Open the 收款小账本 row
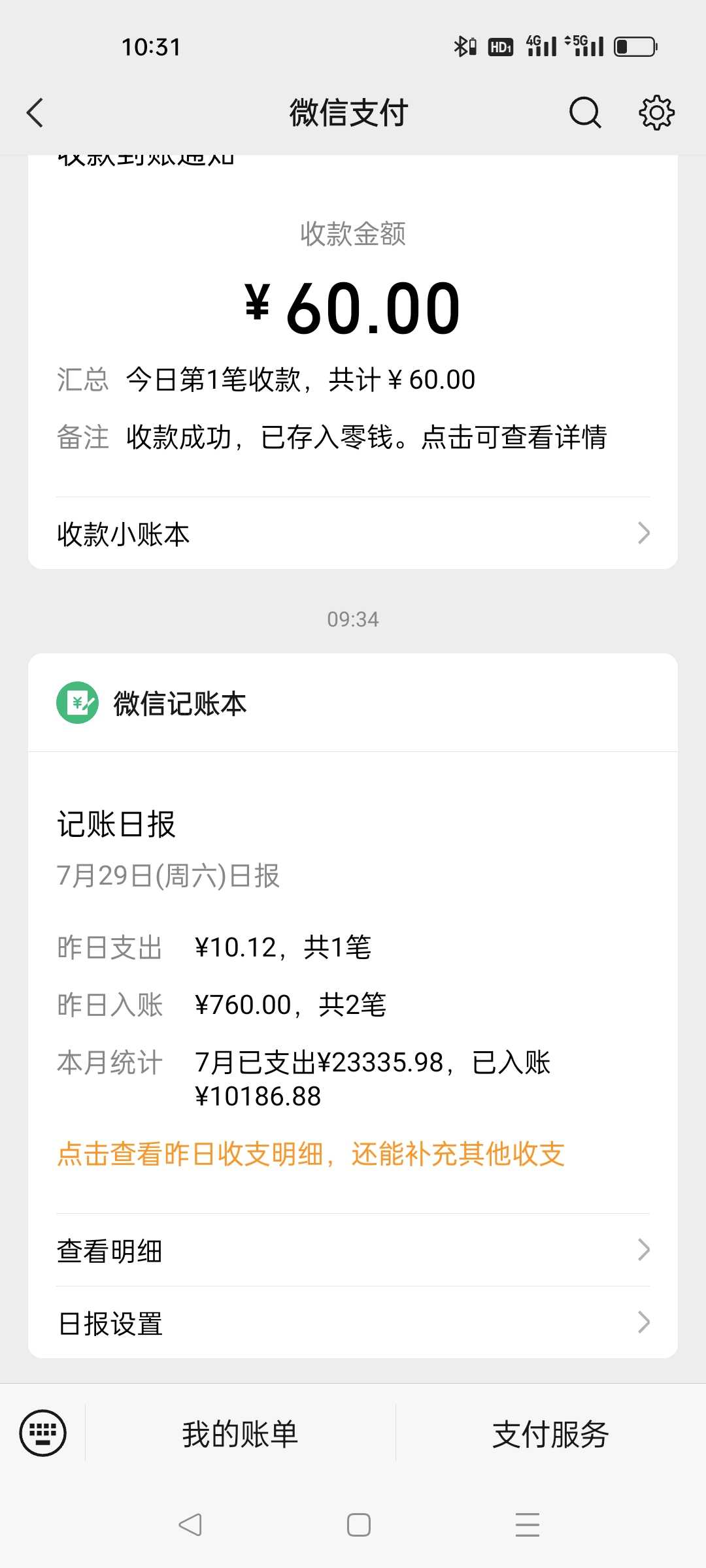706x1568 pixels. point(353,533)
